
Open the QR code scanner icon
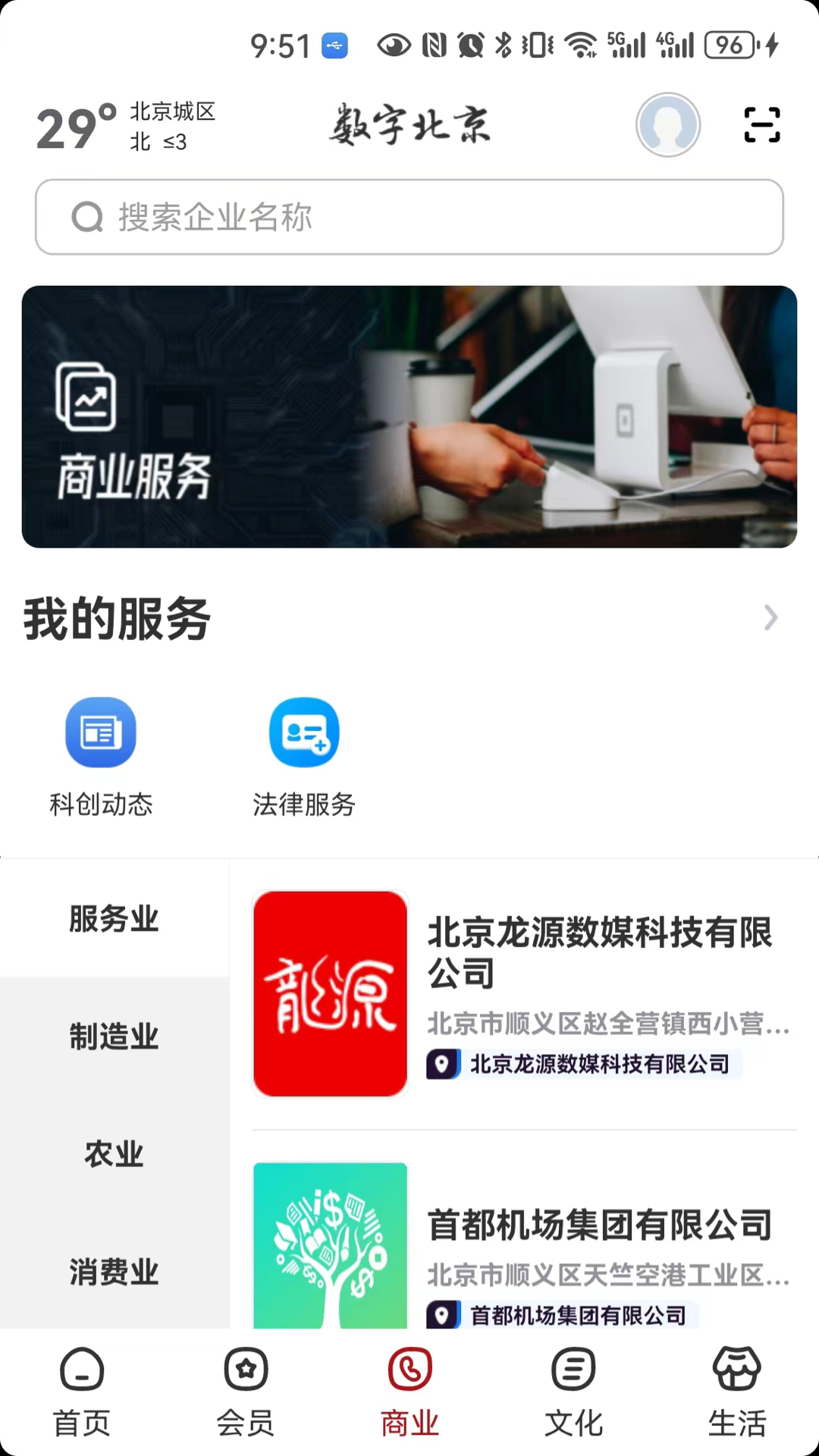(762, 125)
